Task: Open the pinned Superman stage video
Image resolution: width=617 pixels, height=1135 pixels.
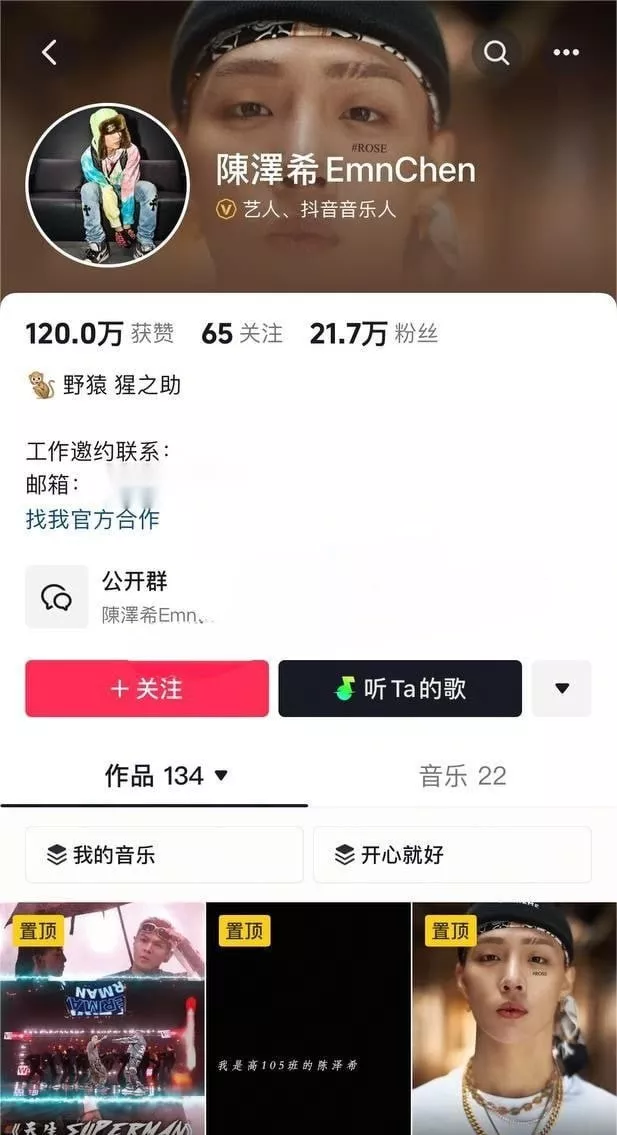Action: click(102, 1018)
